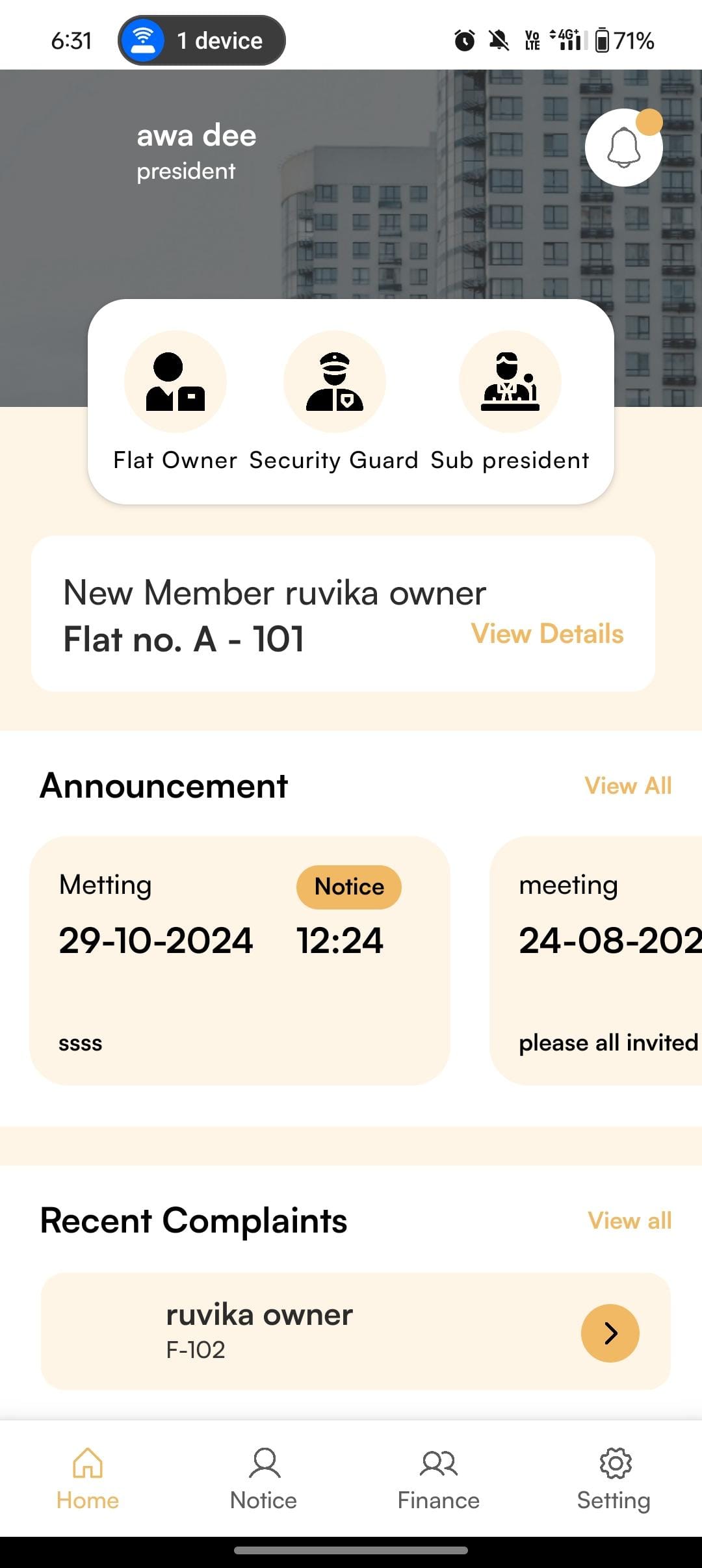Viewport: 702px width, 1568px height.
Task: Open the notifications bell
Action: click(x=623, y=148)
